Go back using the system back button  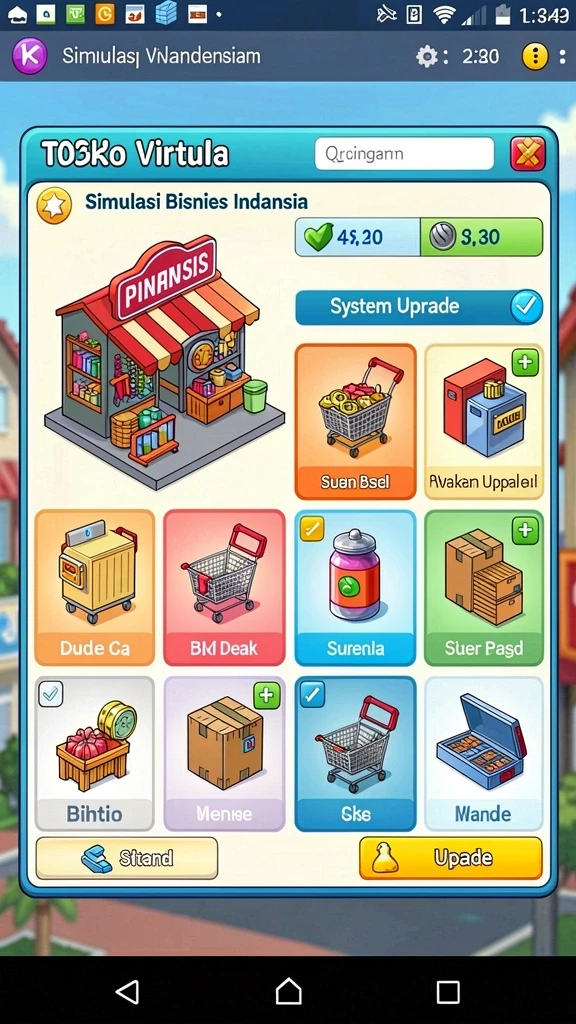click(127, 992)
